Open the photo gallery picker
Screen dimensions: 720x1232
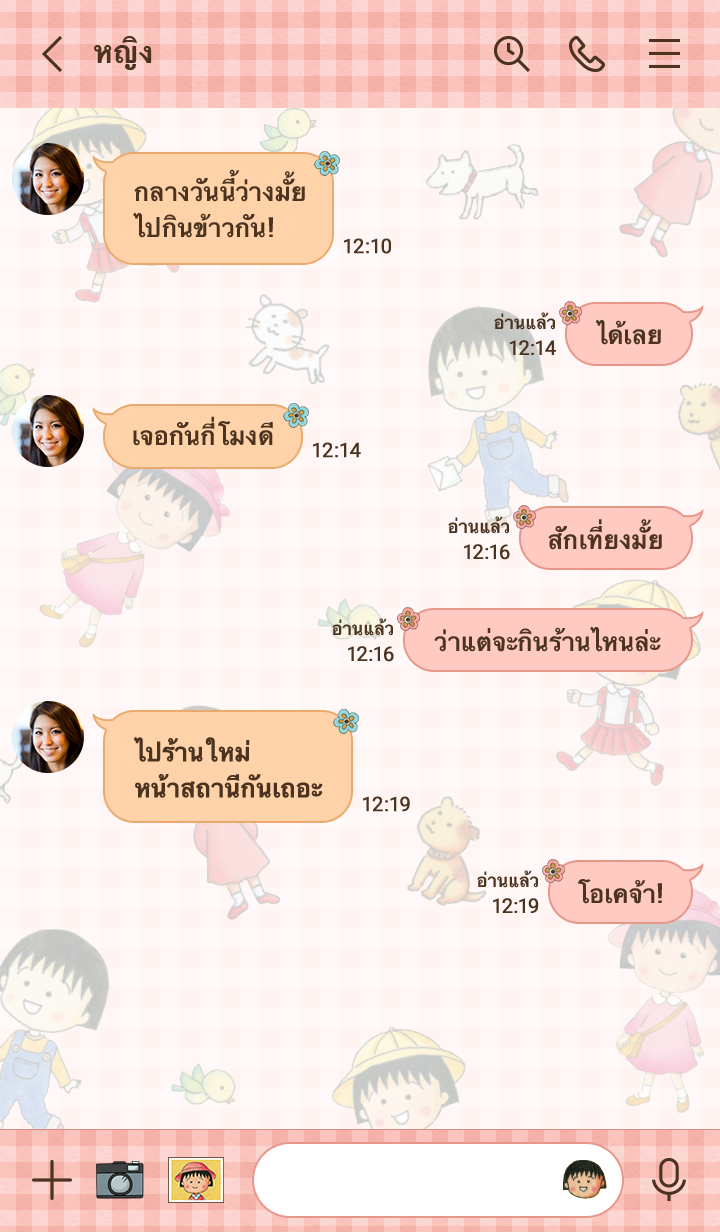[196, 1181]
